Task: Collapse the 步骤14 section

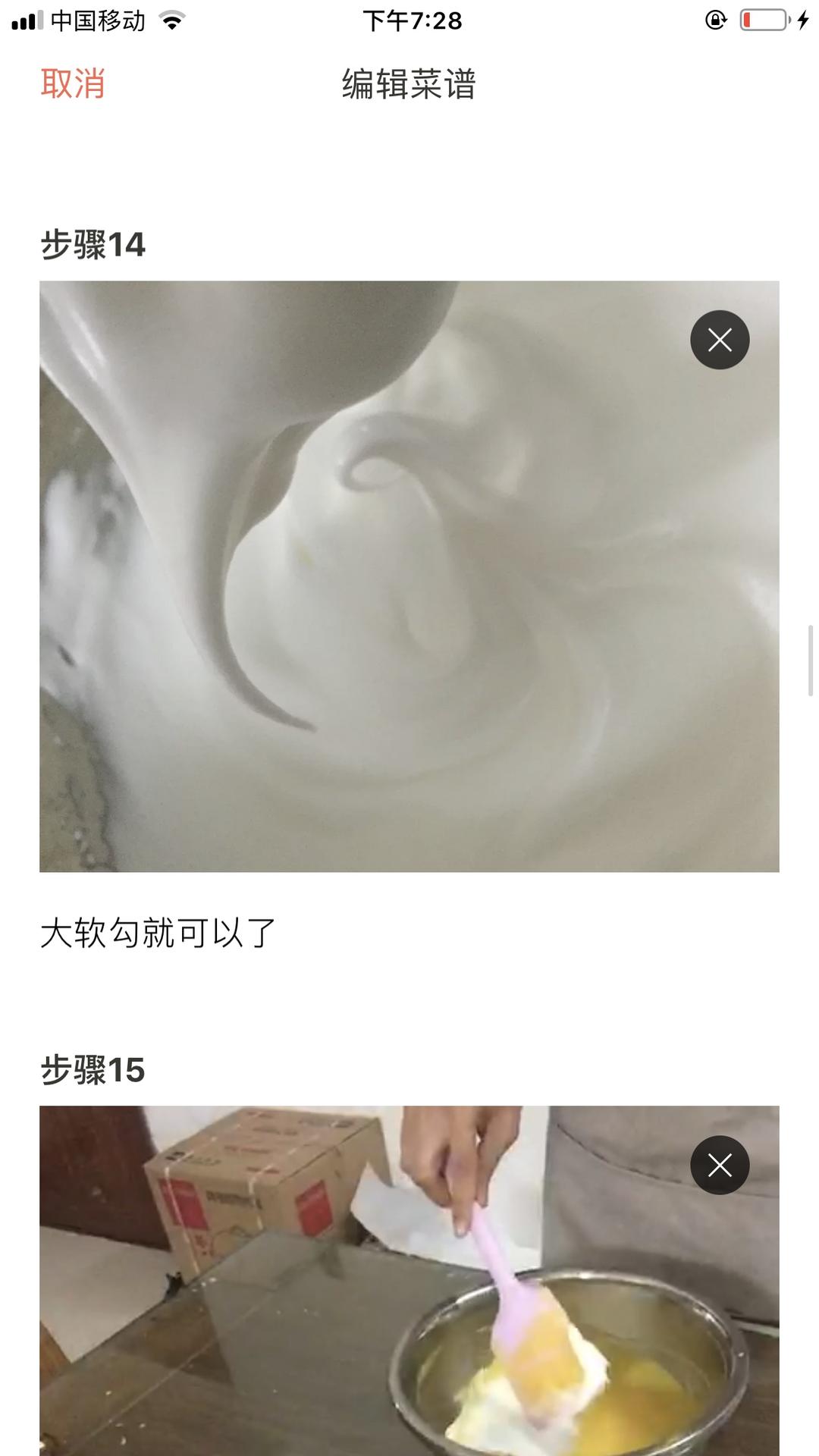Action: [x=93, y=244]
